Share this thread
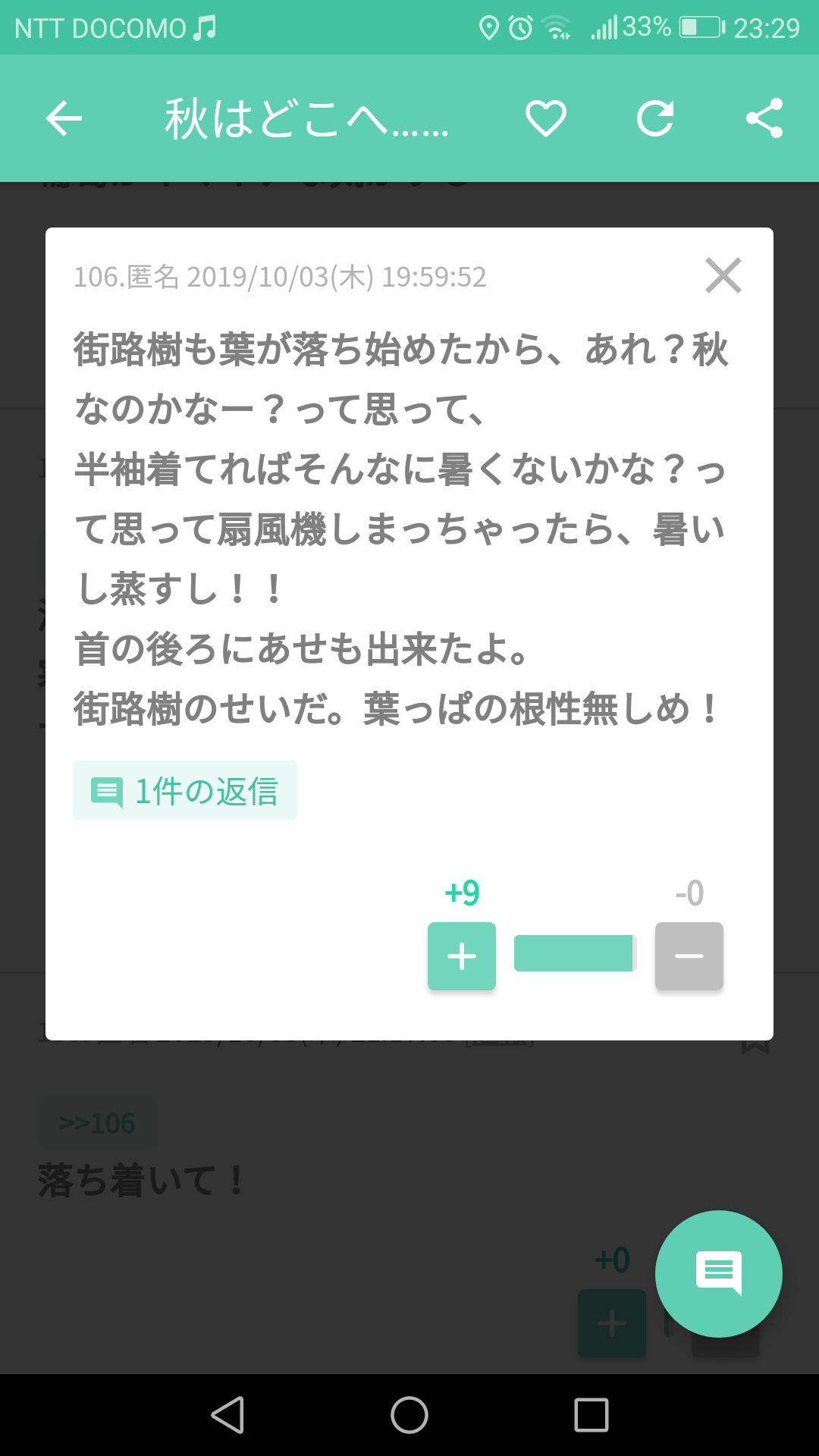 (x=764, y=118)
